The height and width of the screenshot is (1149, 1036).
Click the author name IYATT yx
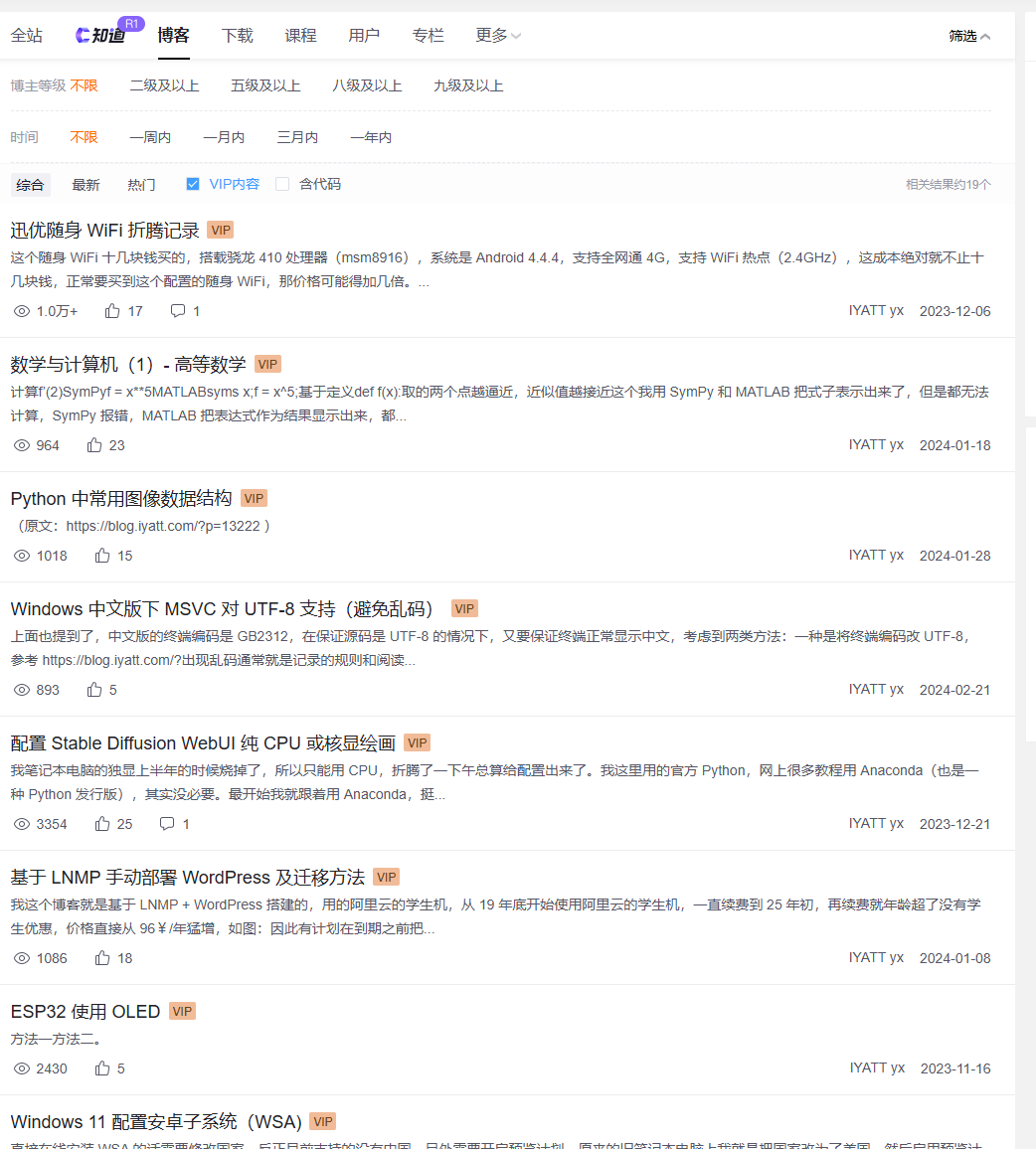click(876, 310)
